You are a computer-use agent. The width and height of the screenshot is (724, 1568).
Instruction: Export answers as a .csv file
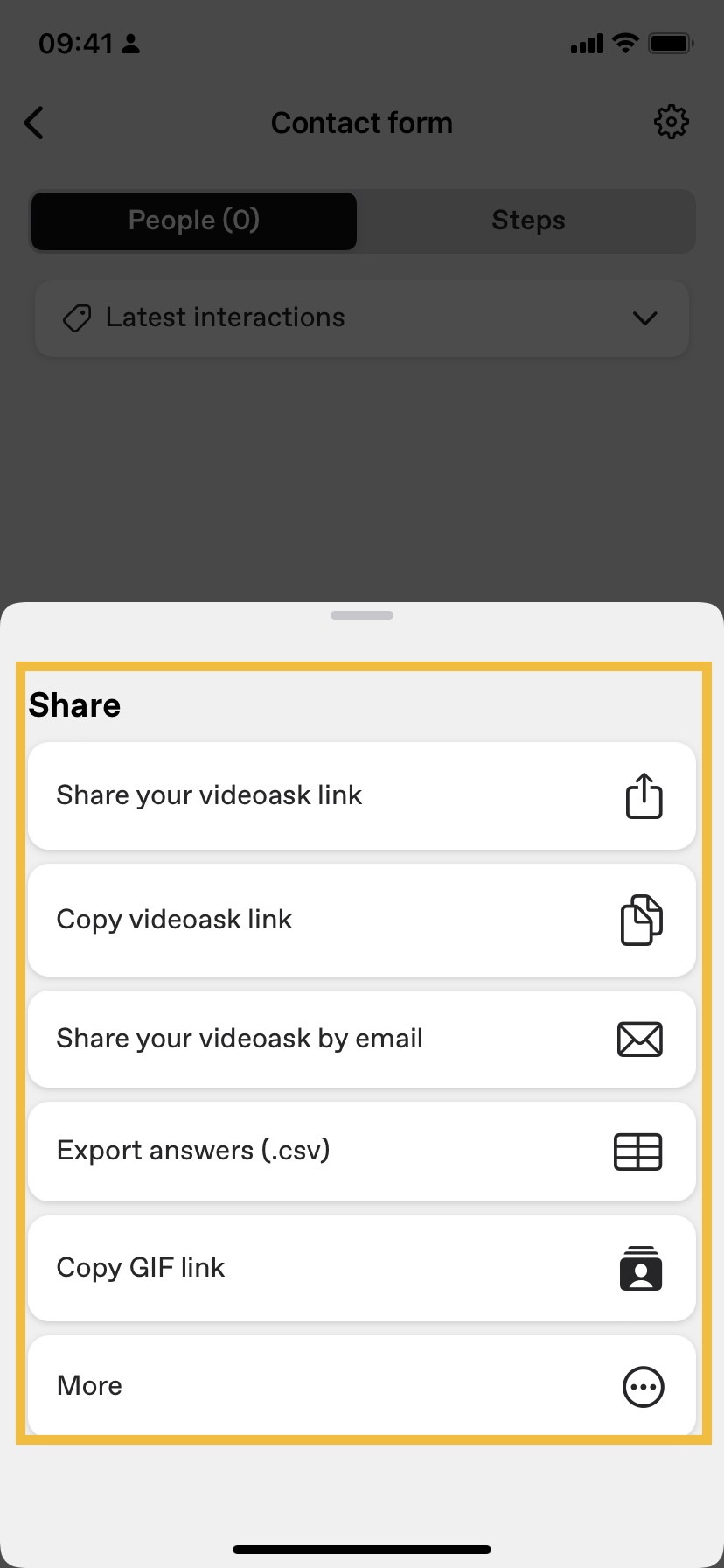(x=361, y=1151)
